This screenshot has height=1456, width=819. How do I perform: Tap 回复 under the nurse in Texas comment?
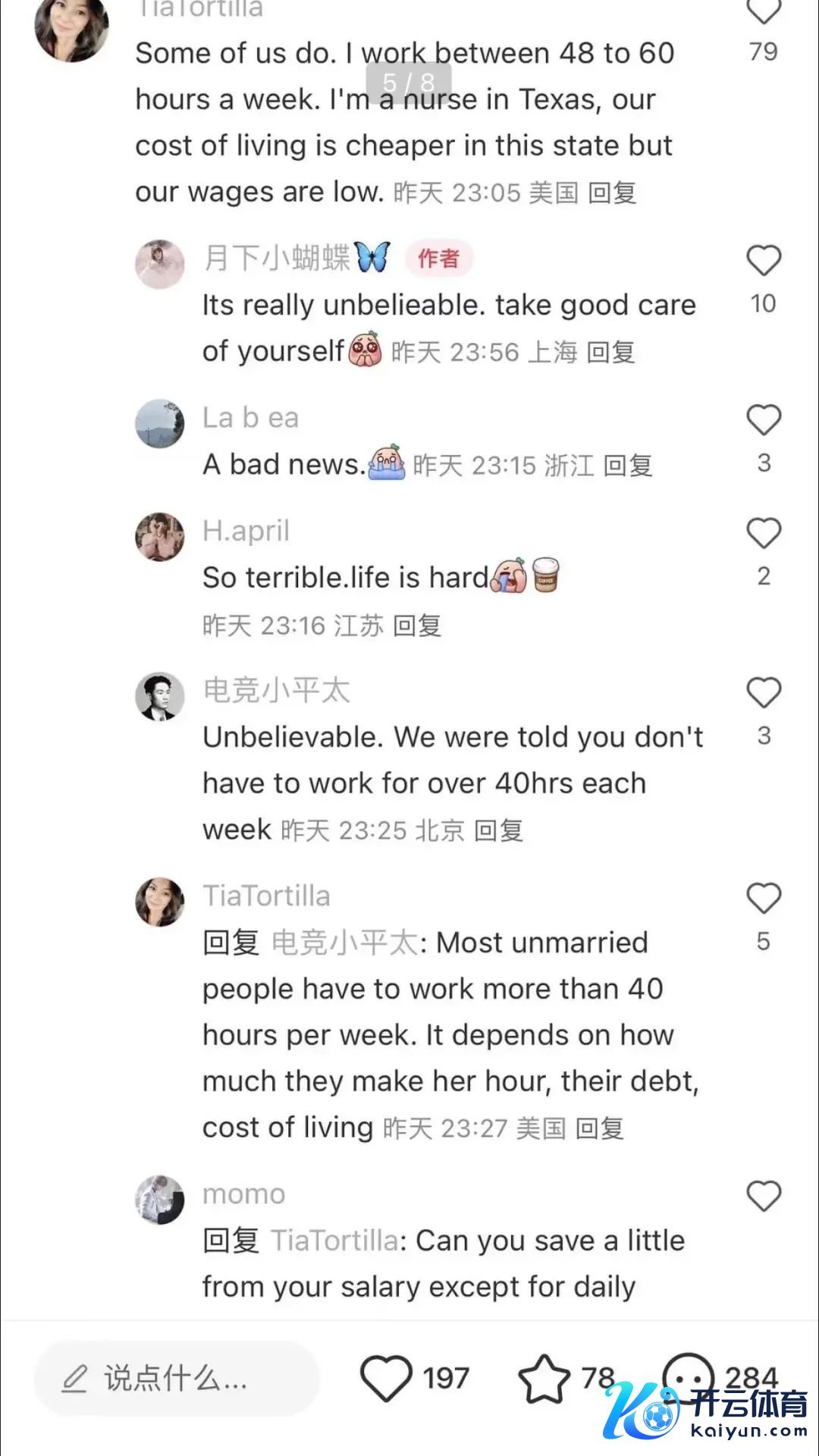click(x=612, y=193)
